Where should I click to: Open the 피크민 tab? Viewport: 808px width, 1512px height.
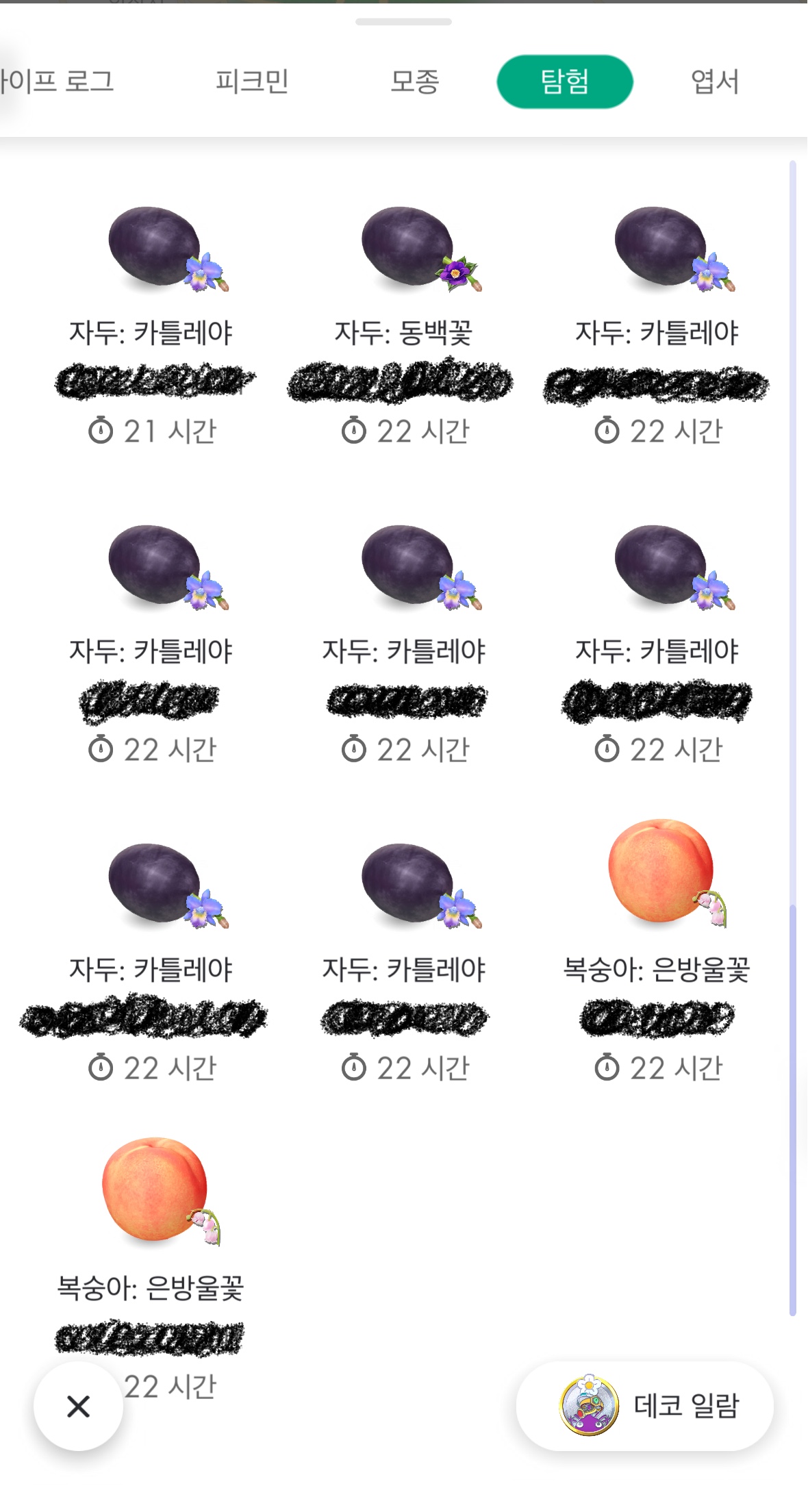click(252, 81)
